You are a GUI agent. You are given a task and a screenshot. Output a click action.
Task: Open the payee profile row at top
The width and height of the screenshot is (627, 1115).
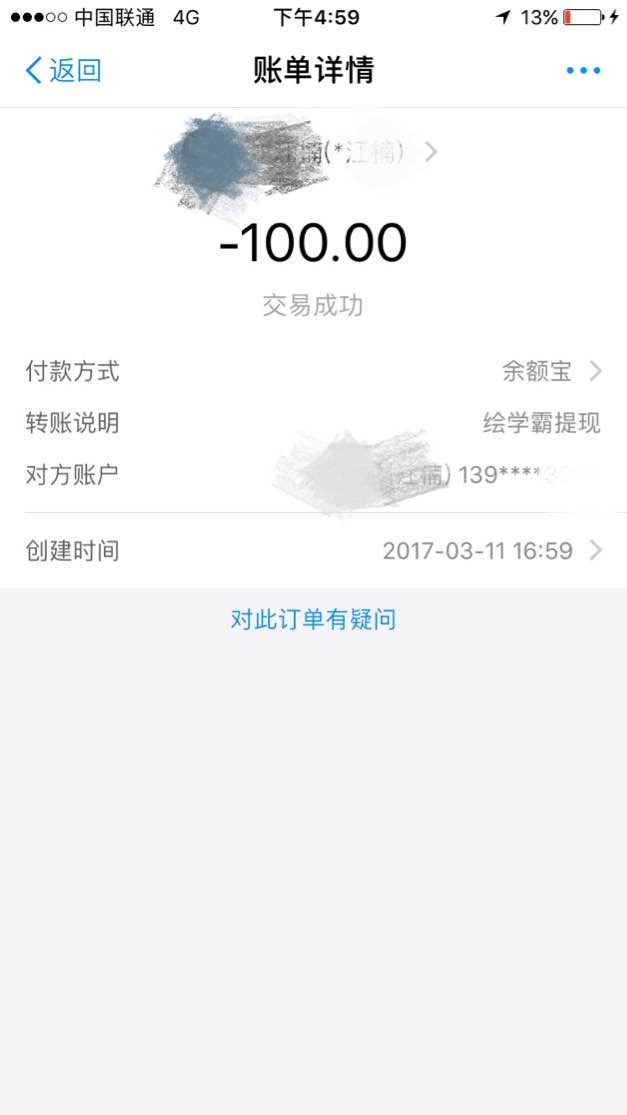(313, 153)
